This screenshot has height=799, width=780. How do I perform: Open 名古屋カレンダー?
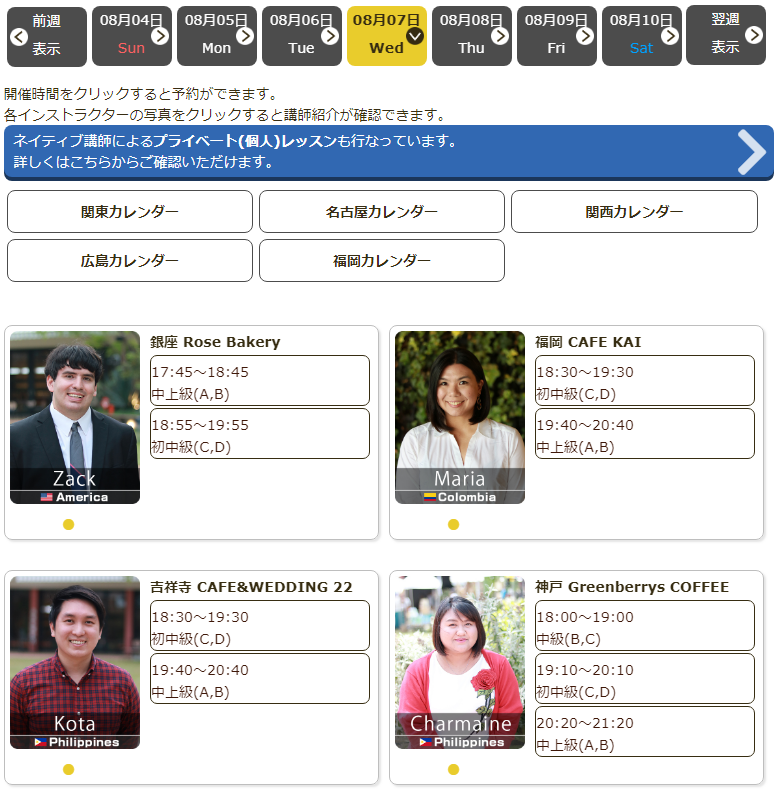pyautogui.click(x=382, y=212)
